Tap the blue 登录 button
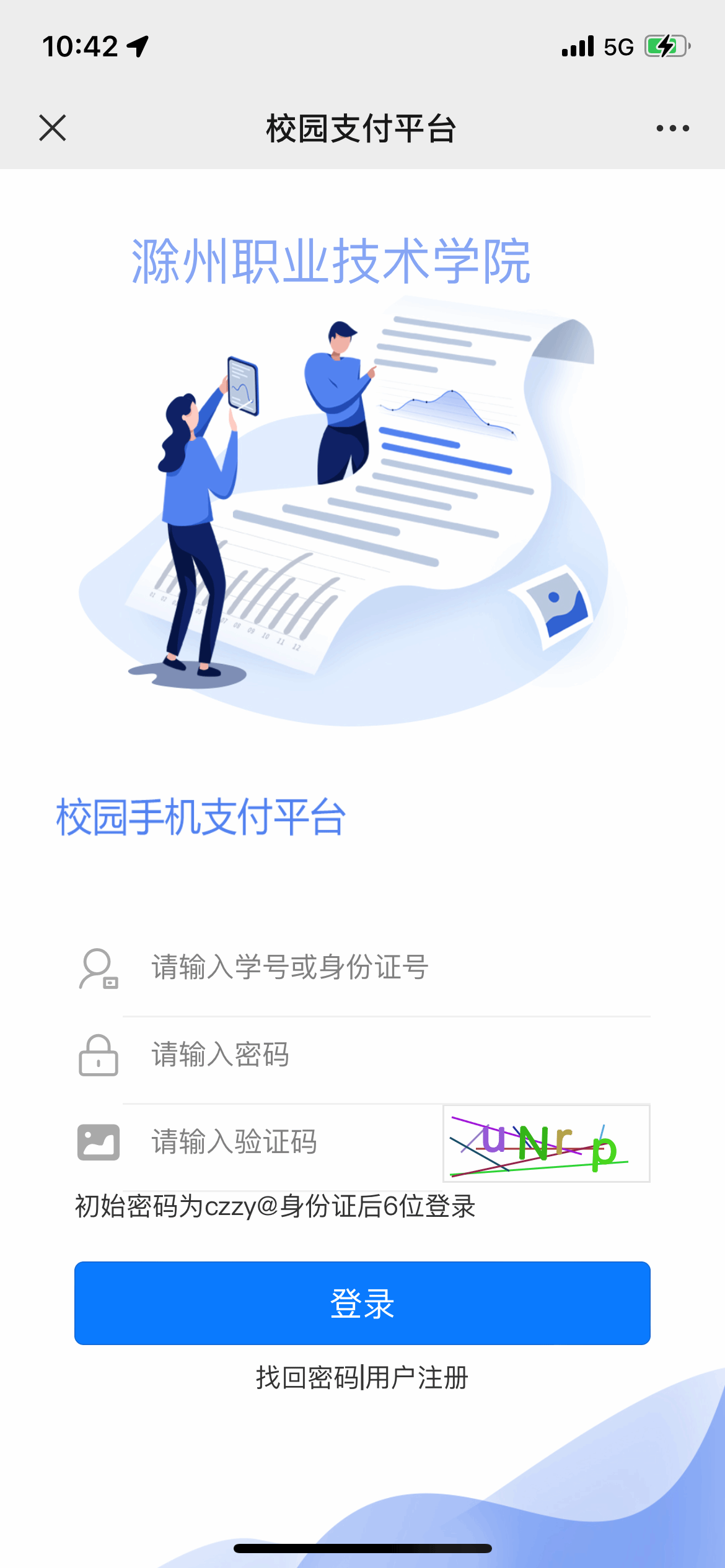 [362, 1303]
